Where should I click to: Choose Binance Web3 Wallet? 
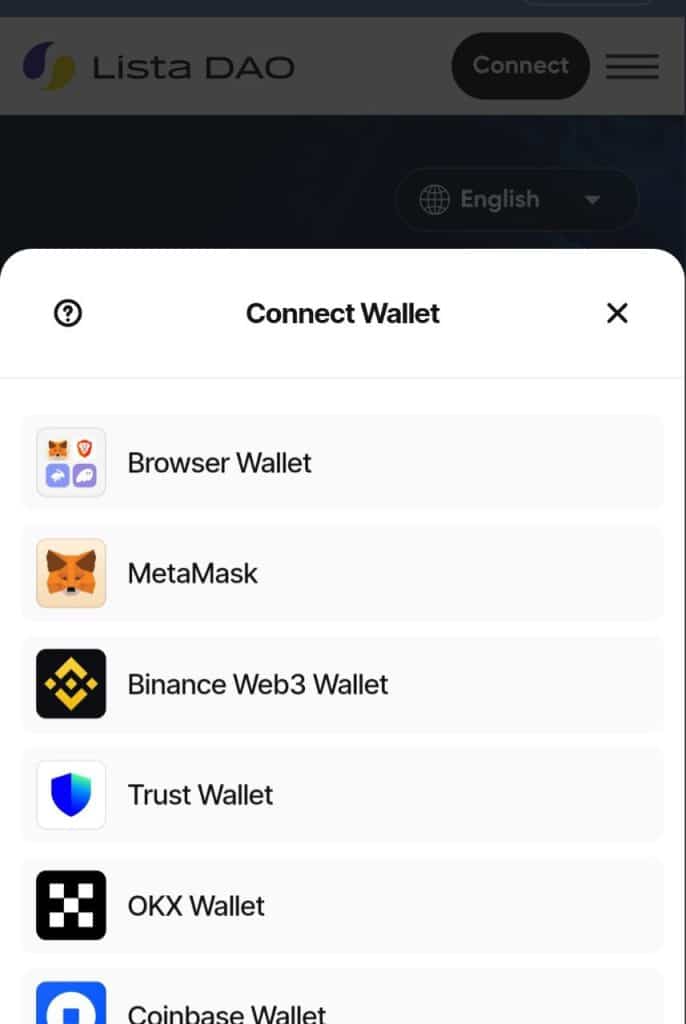[342, 685]
